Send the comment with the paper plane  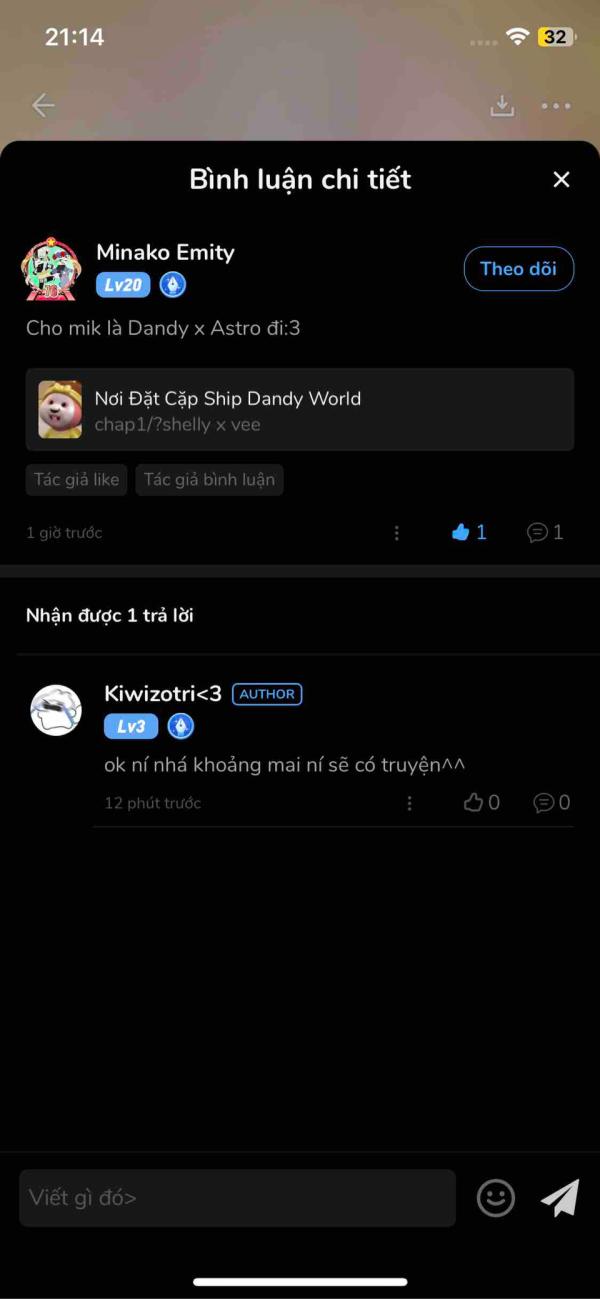click(560, 1198)
